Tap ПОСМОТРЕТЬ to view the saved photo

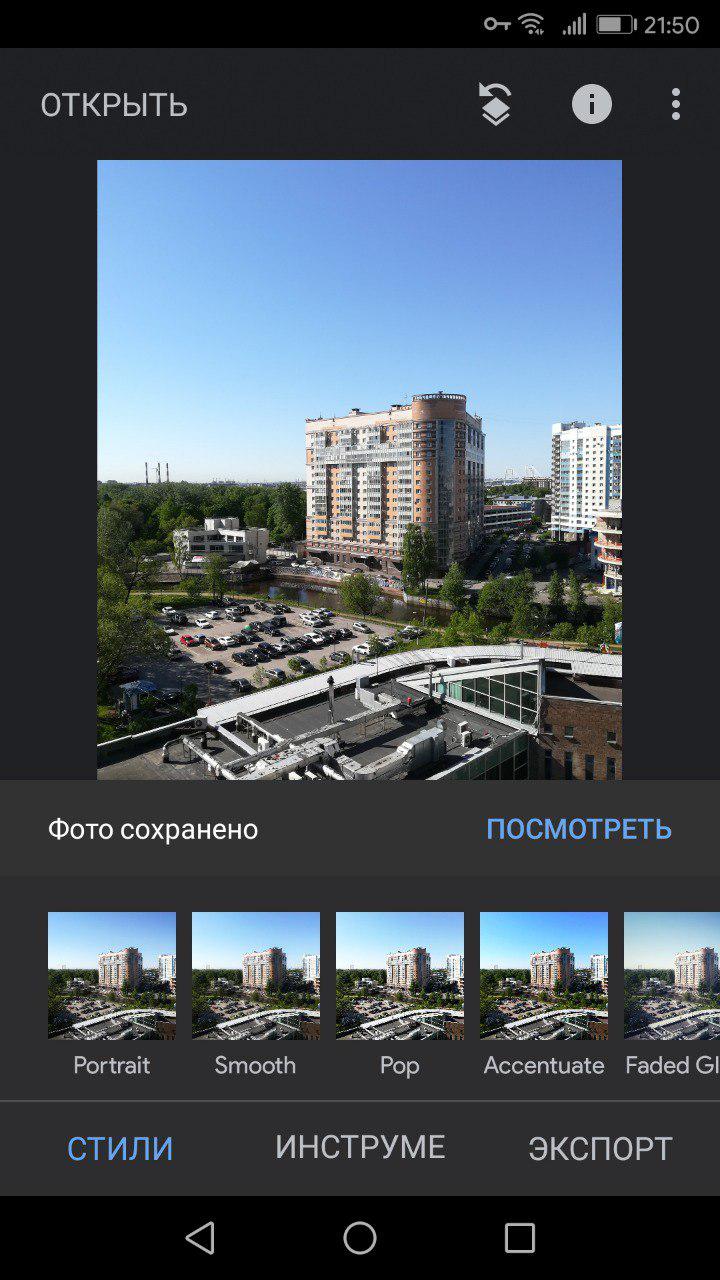click(578, 829)
